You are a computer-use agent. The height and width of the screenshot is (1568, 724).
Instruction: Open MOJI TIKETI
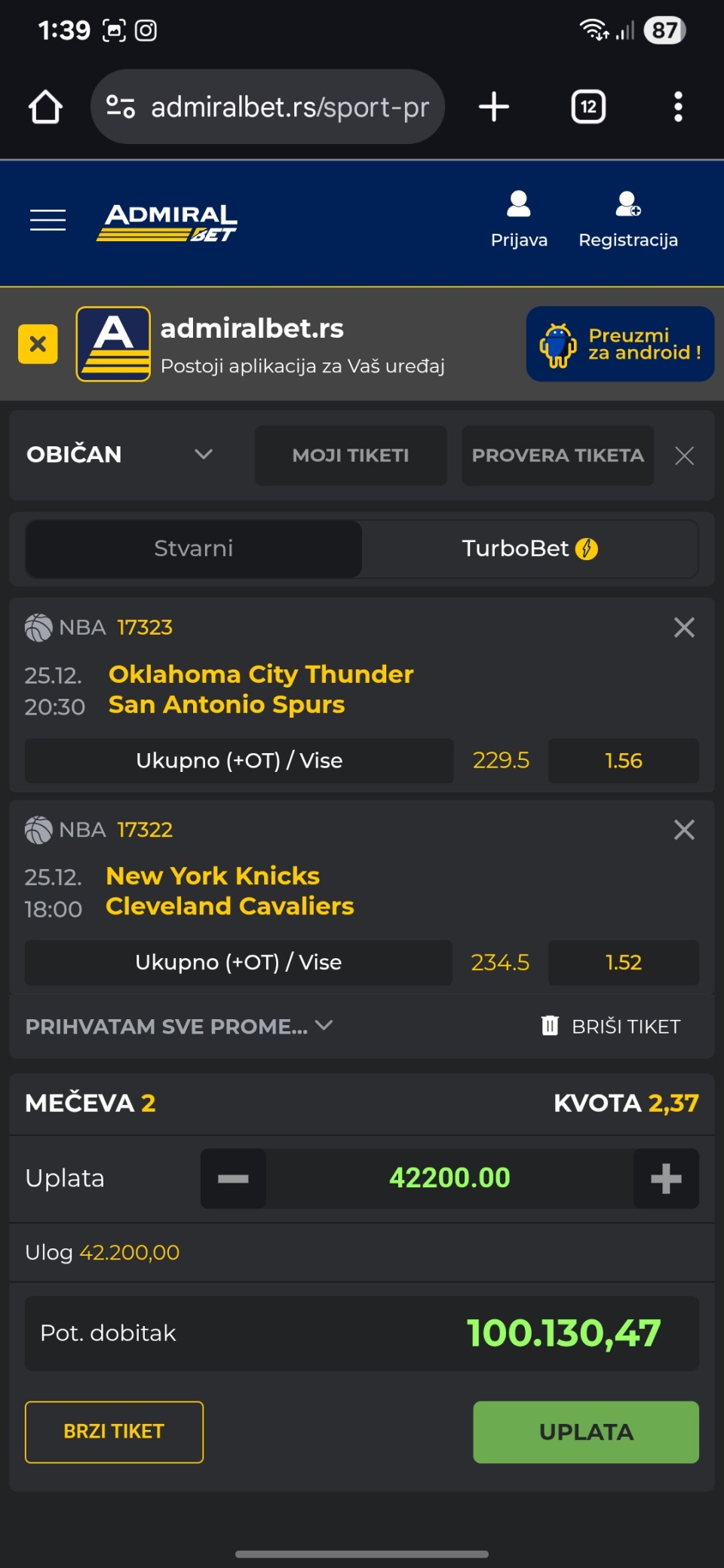click(x=351, y=455)
